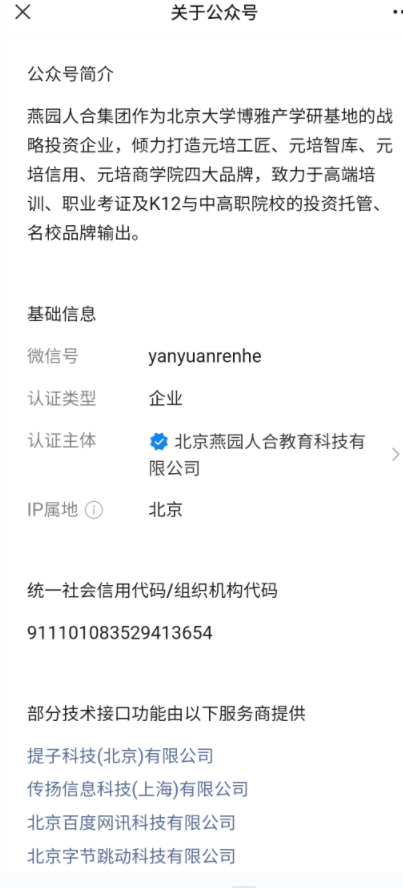The image size is (403, 888).
Task: Open the 提子科技(北京)有限公司 link
Action: [120, 756]
